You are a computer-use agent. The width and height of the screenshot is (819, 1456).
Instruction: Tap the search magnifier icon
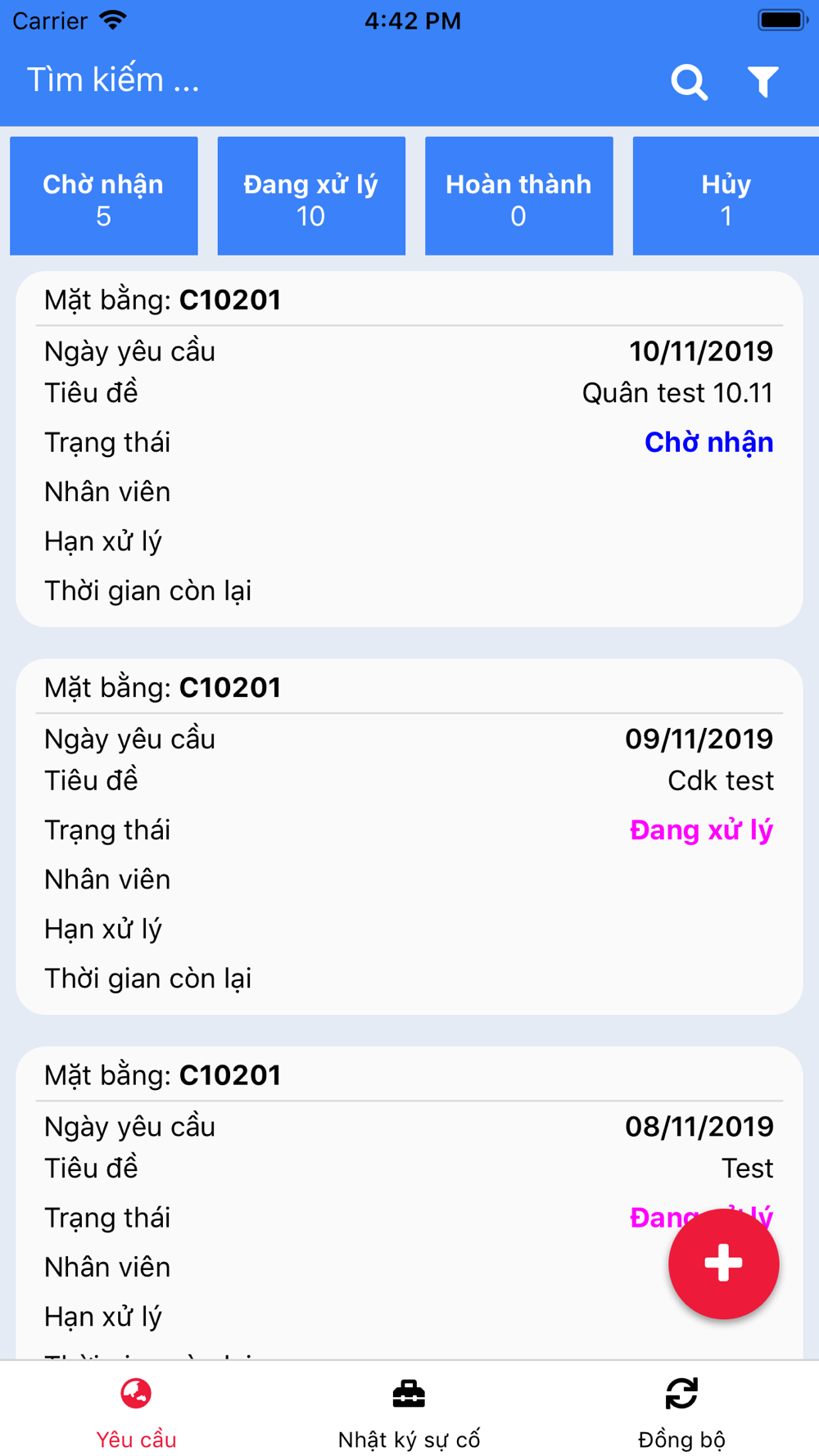coord(689,82)
